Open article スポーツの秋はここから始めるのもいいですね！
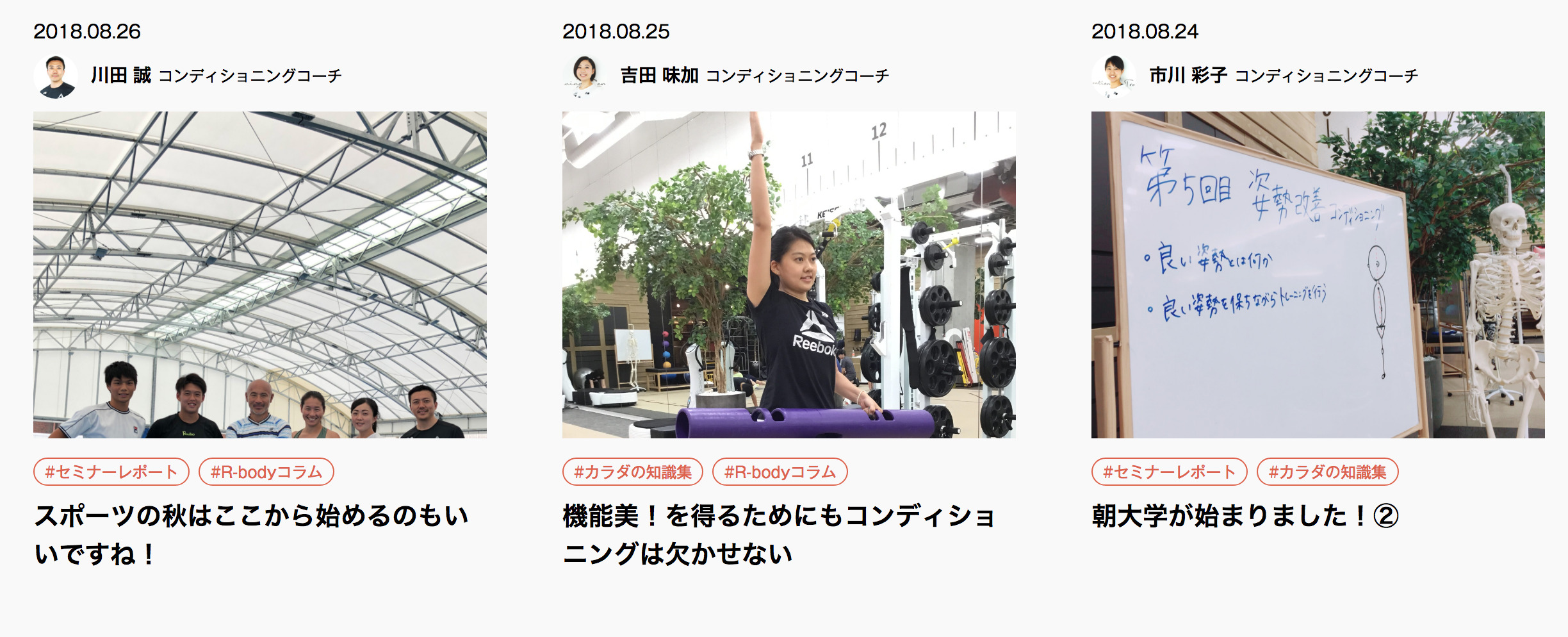 coord(251,534)
